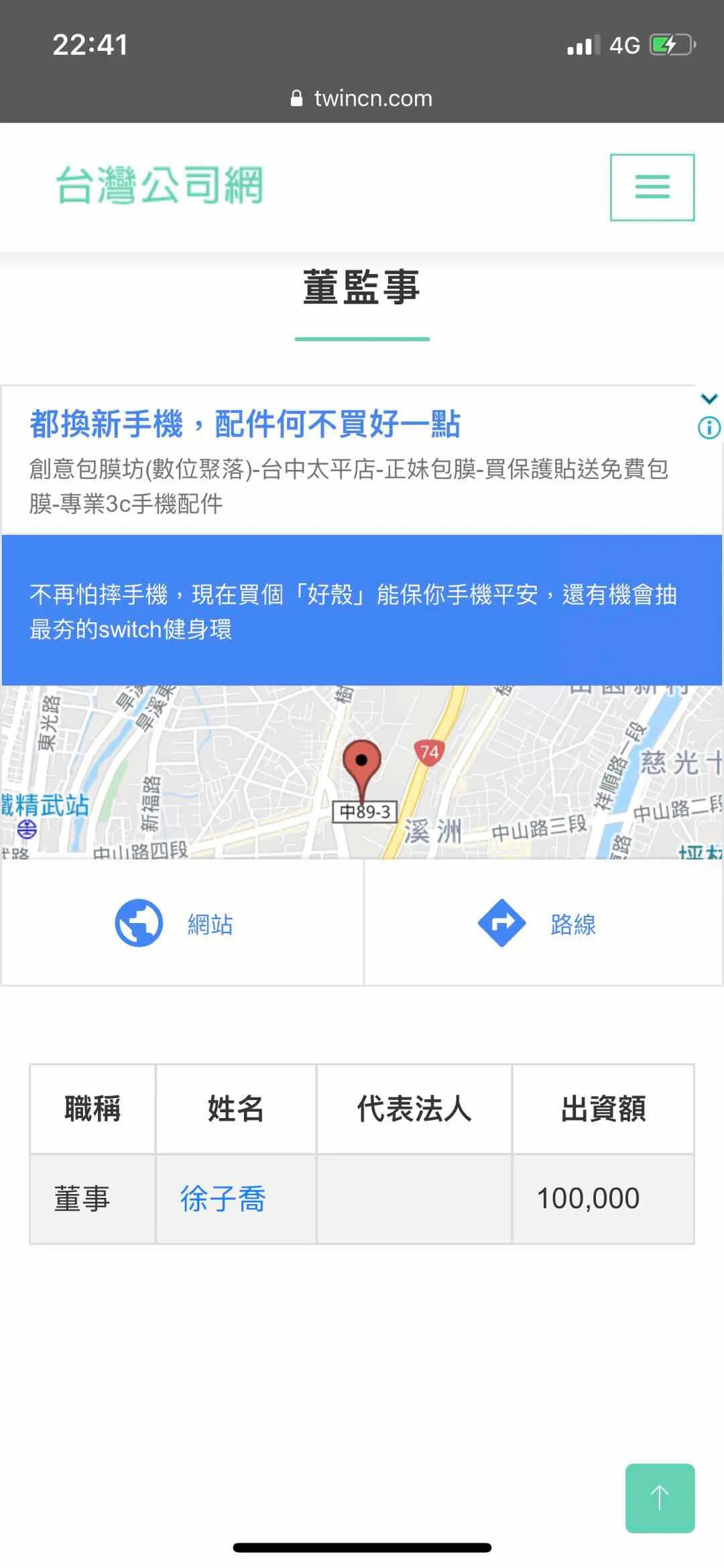Go to 台灣公司網 homepage

pos(160,185)
